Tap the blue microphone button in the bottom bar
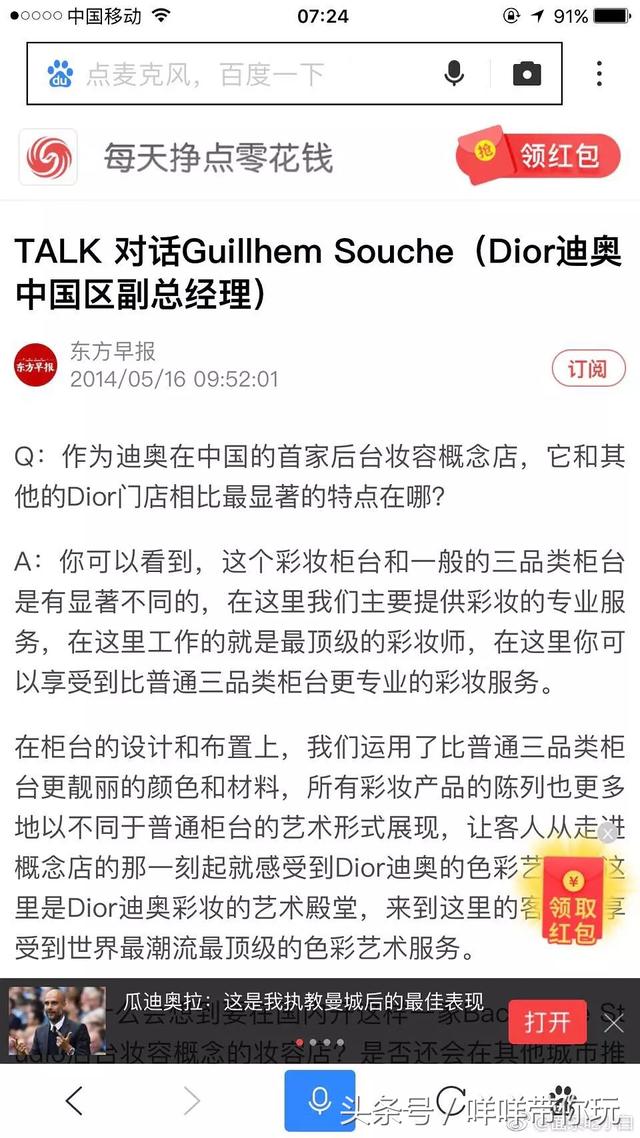The image size is (640, 1138). (319, 1101)
